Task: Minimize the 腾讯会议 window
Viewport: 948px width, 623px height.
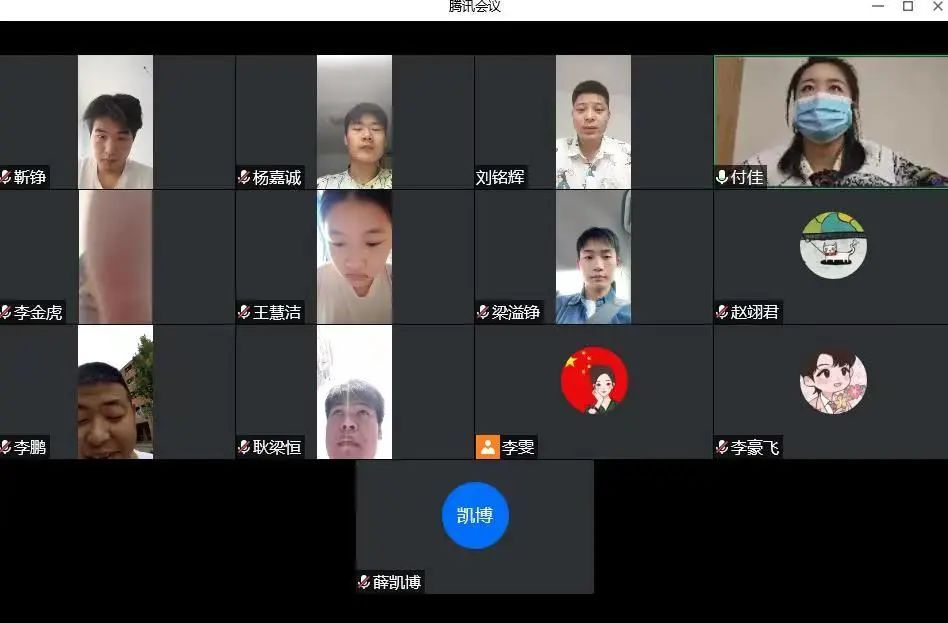Action: [878, 7]
